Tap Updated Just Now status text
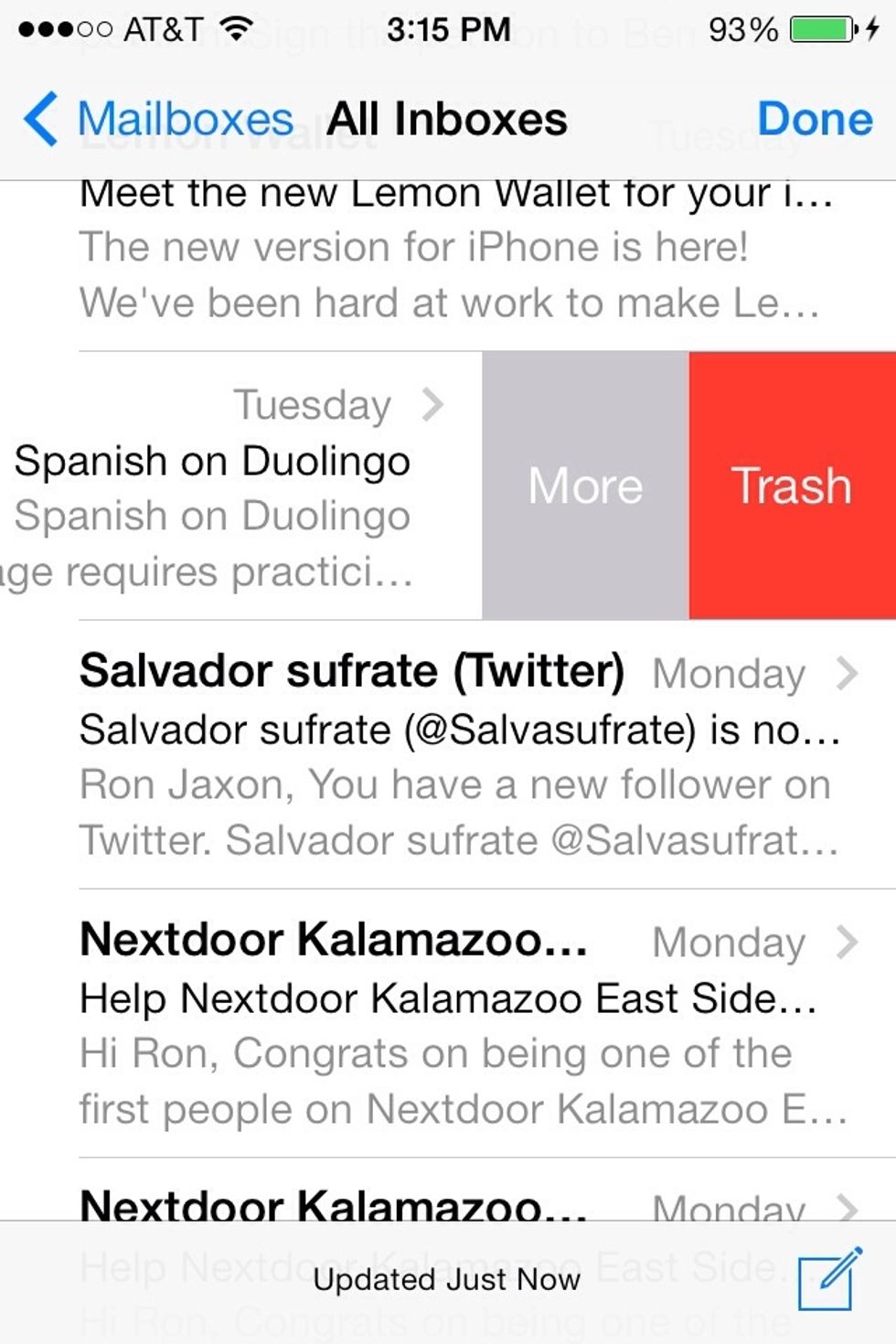Viewport: 896px width, 1344px height. 448,1280
